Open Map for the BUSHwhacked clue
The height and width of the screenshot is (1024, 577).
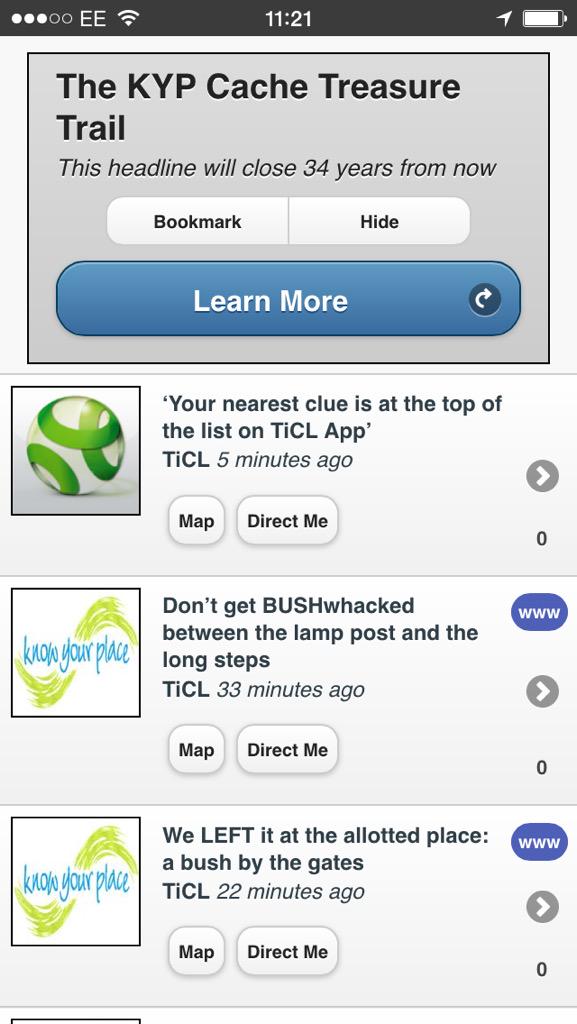pos(196,750)
